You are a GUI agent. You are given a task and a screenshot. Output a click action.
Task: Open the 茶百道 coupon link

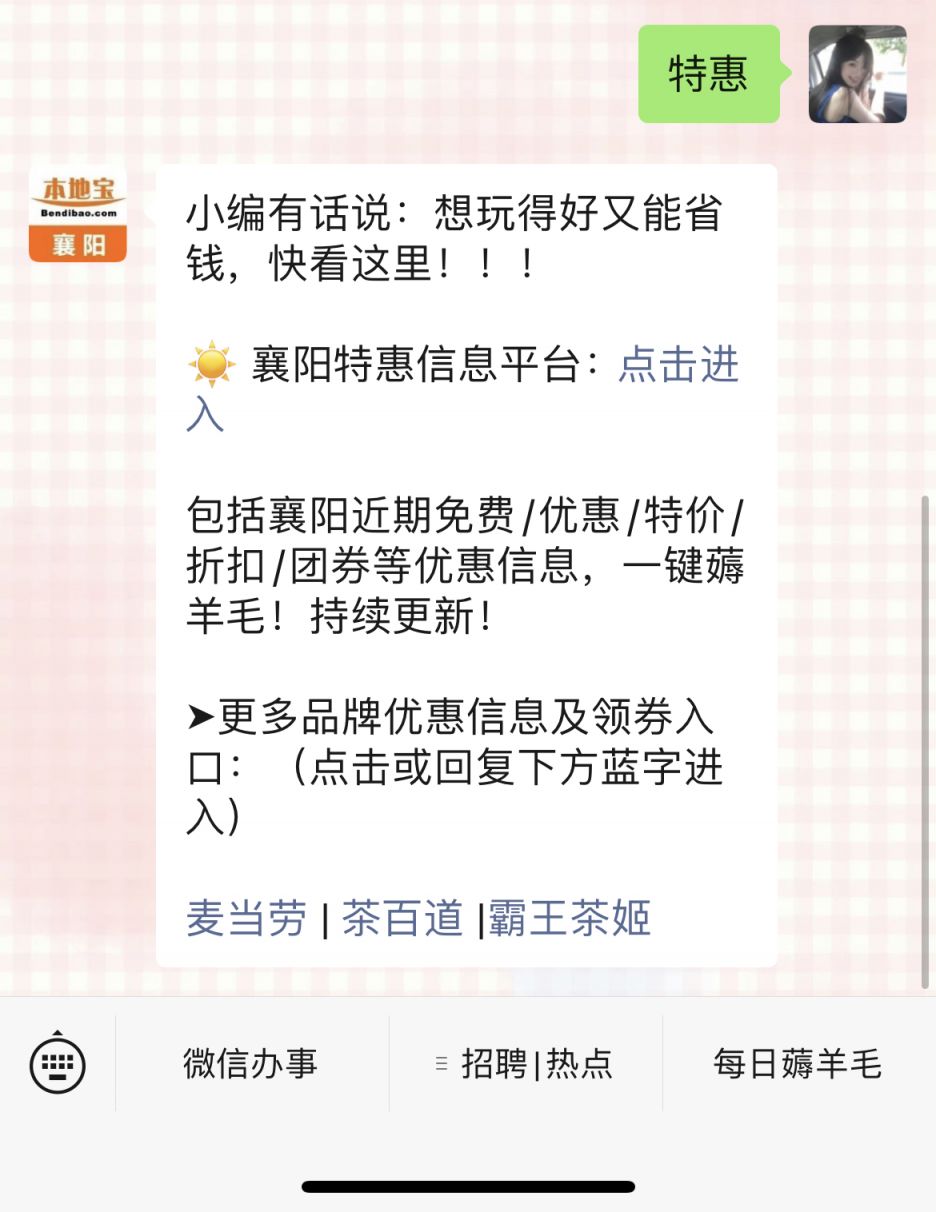tap(403, 918)
